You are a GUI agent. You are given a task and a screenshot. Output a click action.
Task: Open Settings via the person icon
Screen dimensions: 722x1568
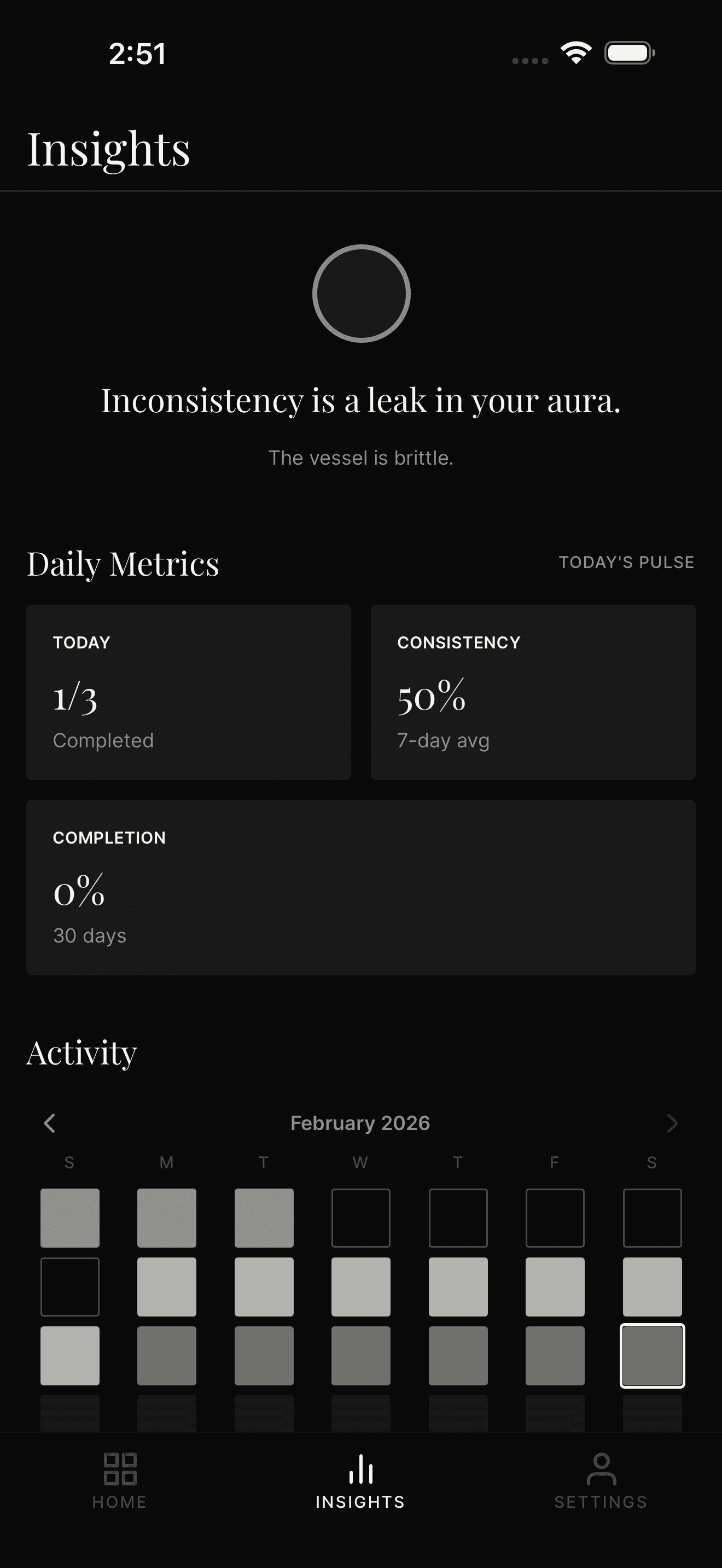[602, 1476]
